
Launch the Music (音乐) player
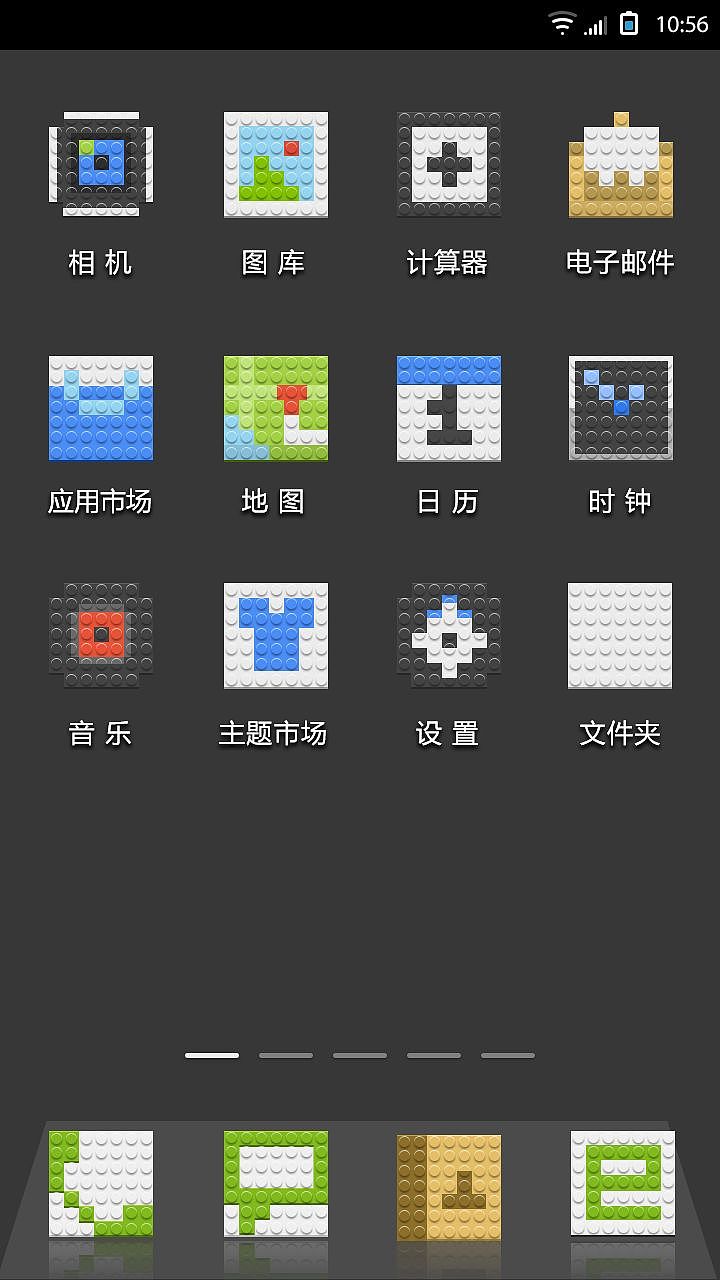[x=100, y=635]
